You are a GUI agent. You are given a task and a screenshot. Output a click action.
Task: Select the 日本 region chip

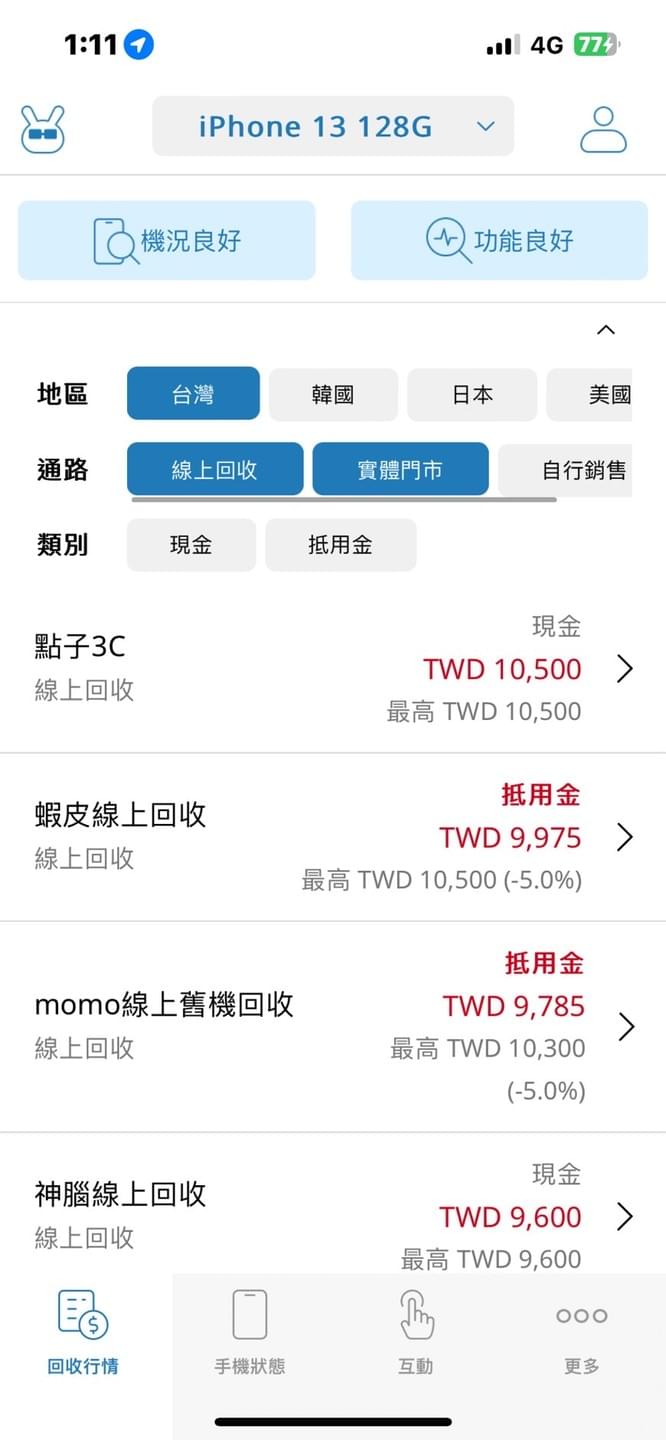(x=472, y=394)
